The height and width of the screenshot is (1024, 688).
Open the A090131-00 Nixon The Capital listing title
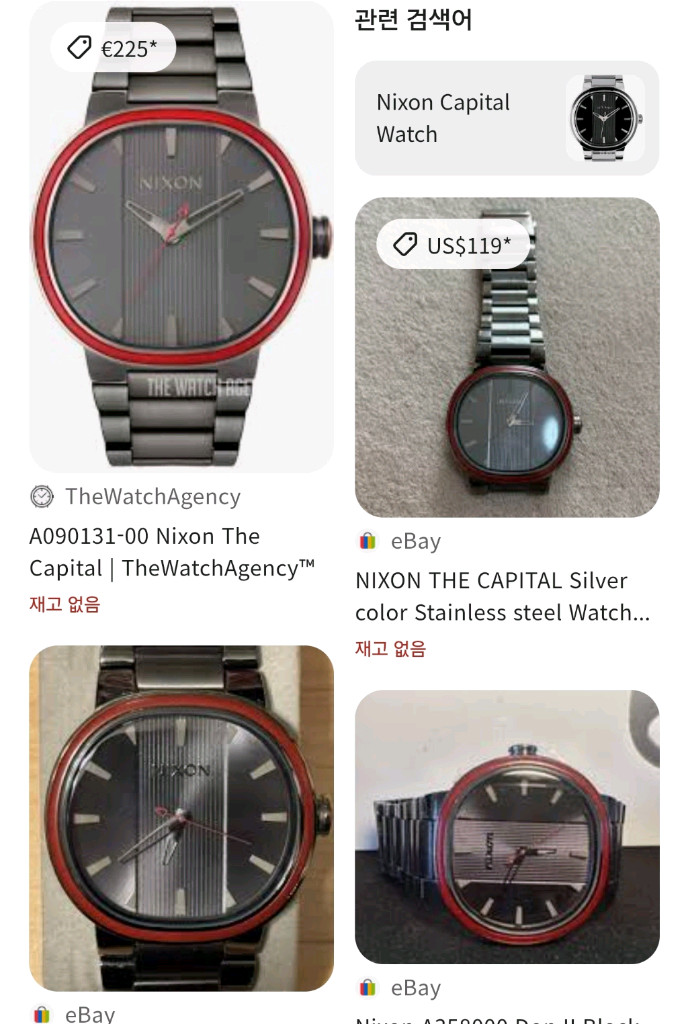[172, 552]
